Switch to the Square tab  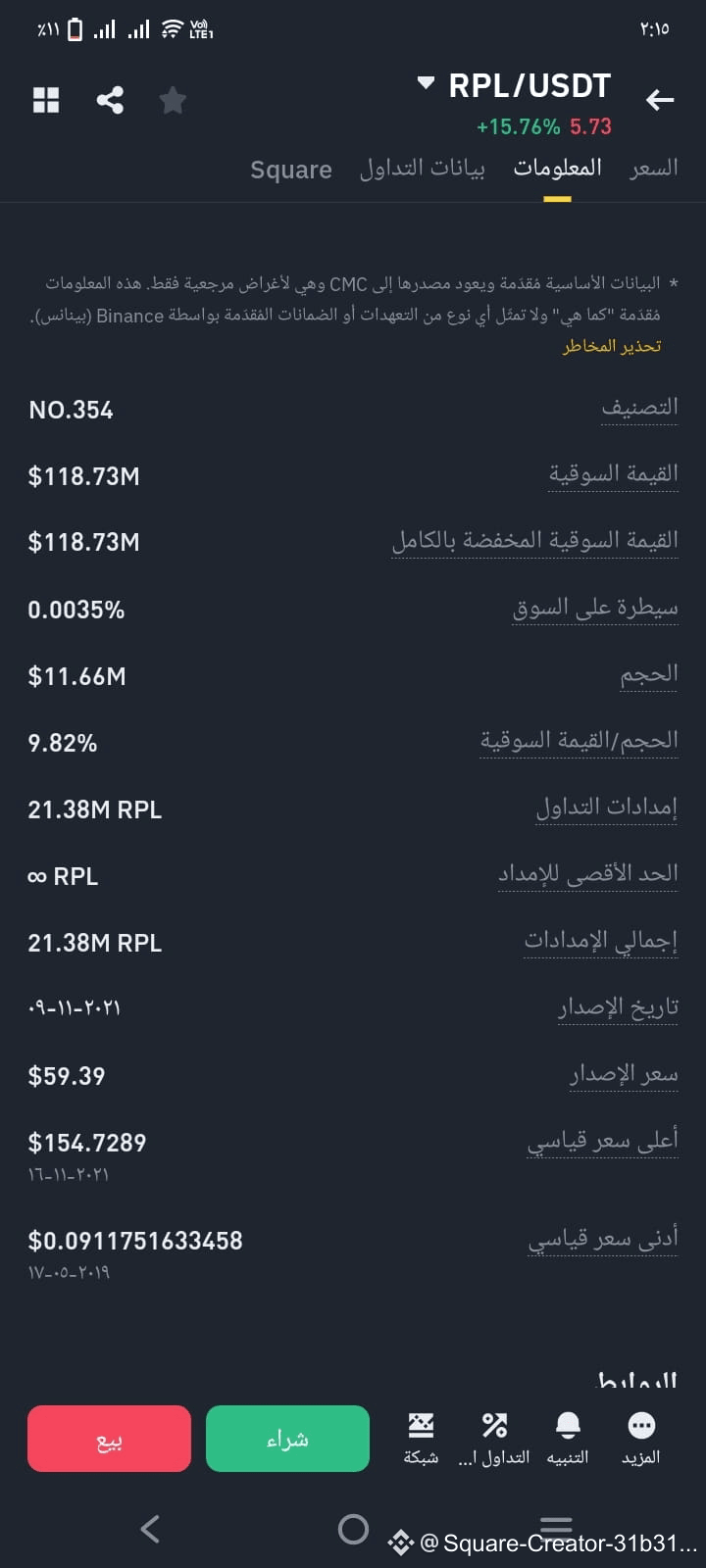[x=290, y=169]
